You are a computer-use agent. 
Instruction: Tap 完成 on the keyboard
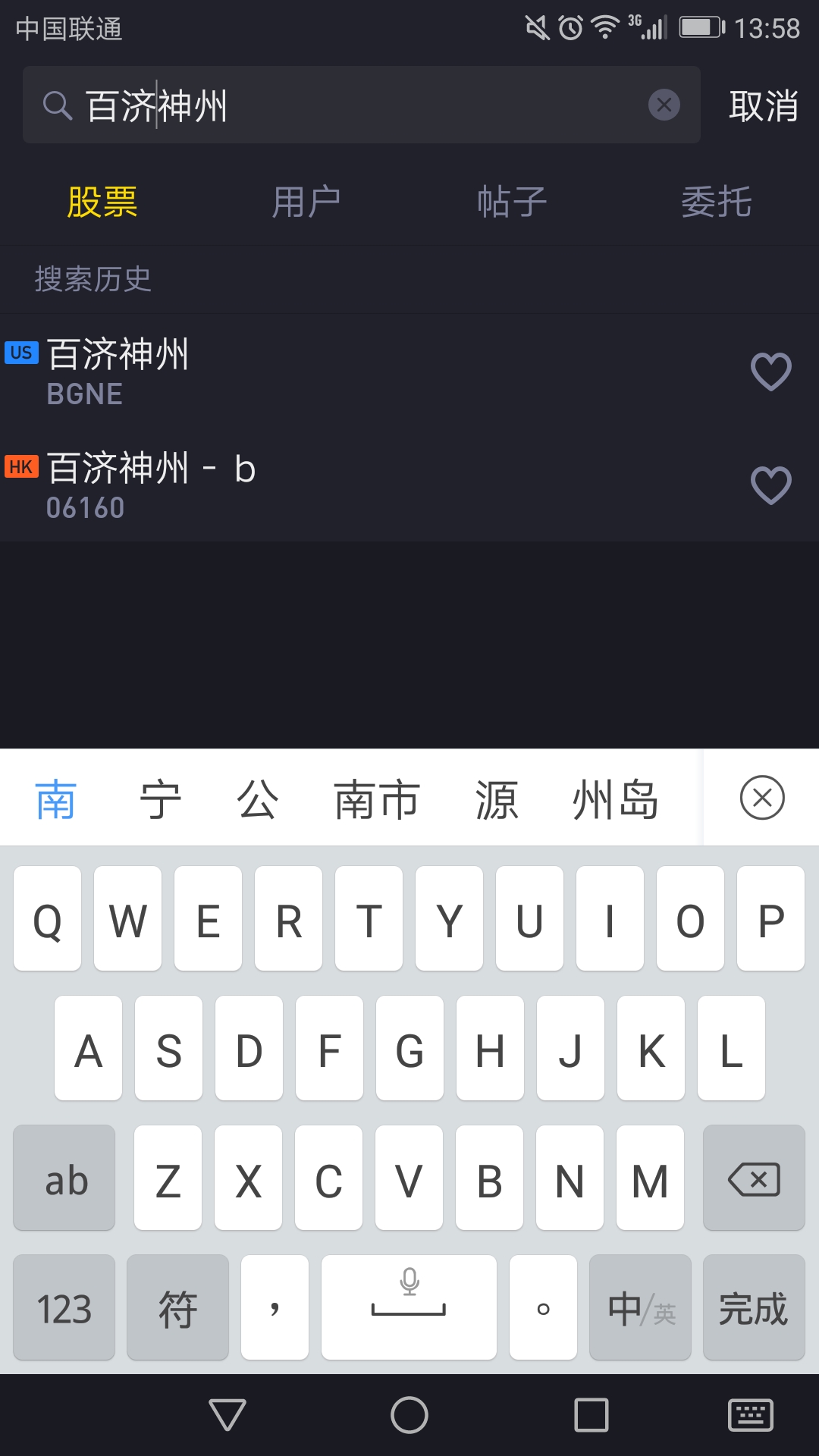coord(754,1307)
